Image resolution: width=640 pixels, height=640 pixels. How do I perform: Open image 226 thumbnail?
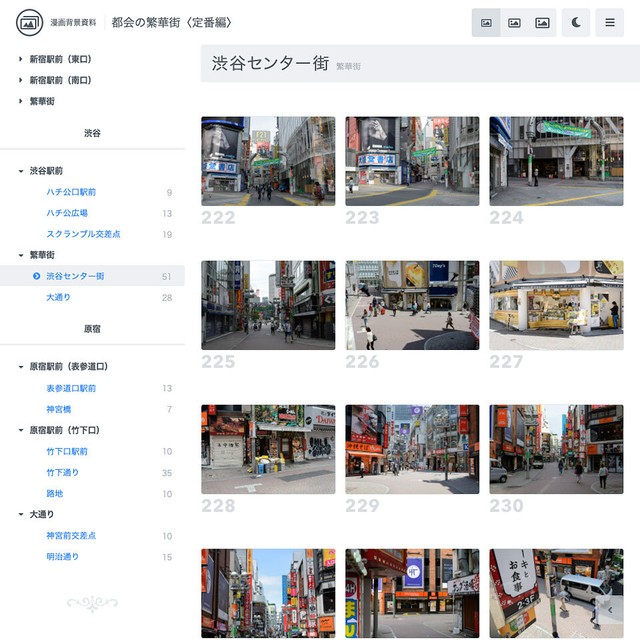412,305
